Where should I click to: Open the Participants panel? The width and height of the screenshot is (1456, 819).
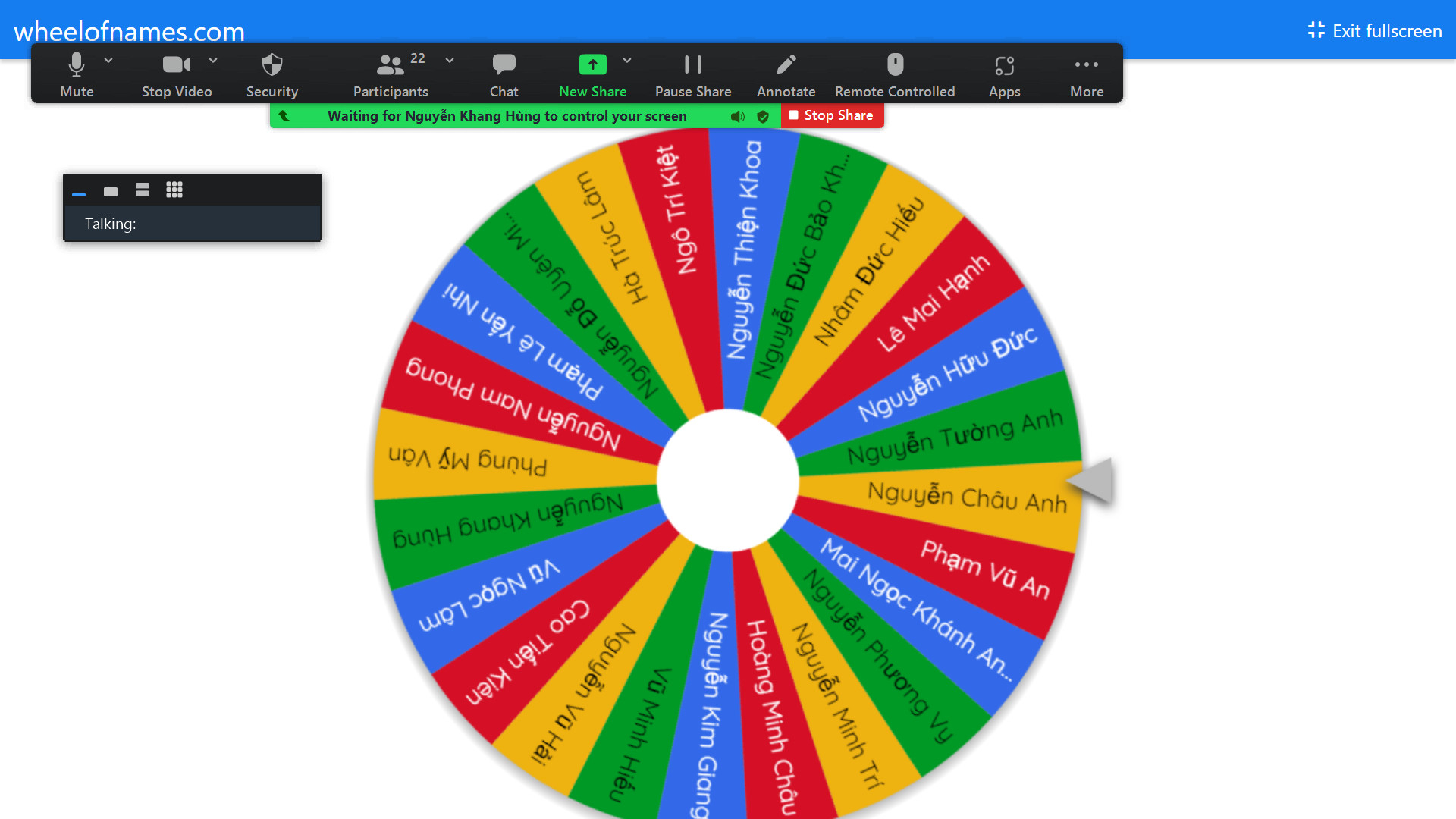(391, 74)
